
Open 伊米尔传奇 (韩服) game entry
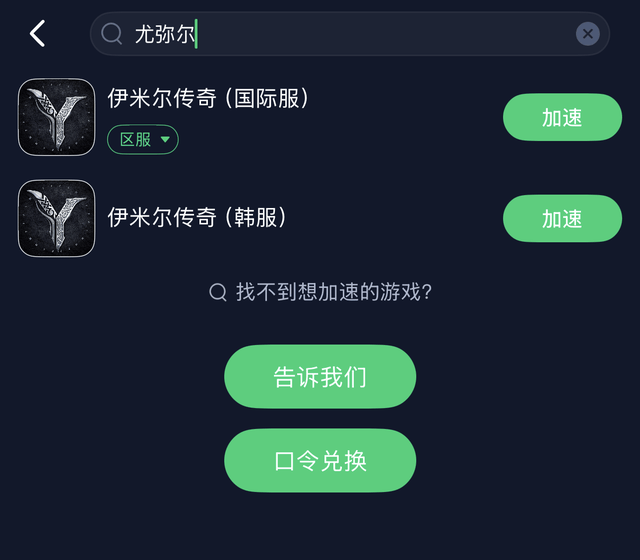point(197,217)
